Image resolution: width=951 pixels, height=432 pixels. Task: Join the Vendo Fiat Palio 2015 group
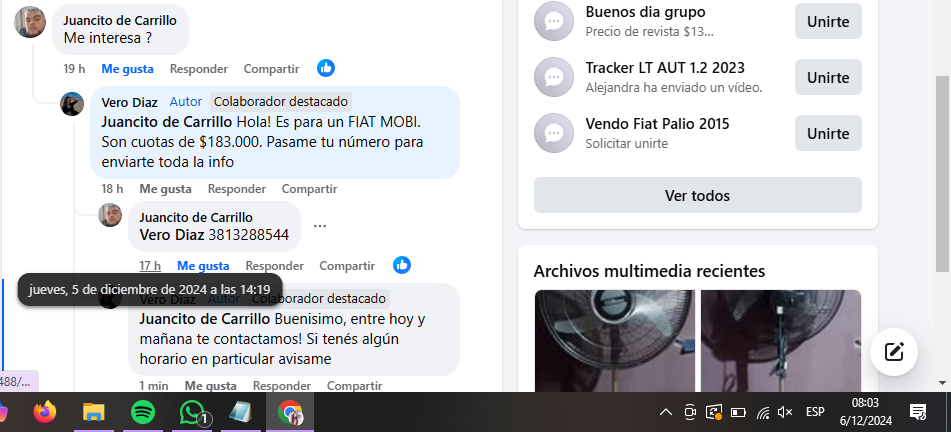tap(827, 133)
